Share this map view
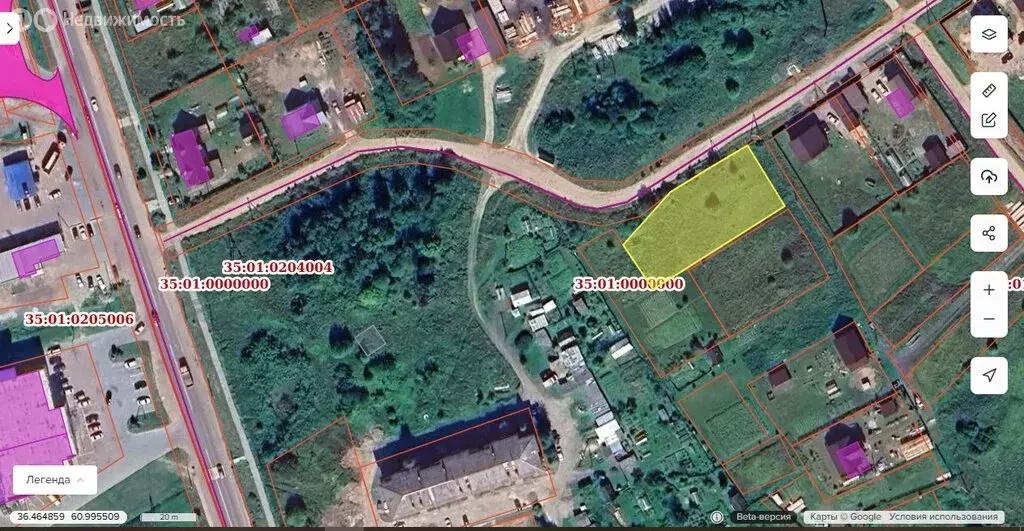 tap(988, 233)
